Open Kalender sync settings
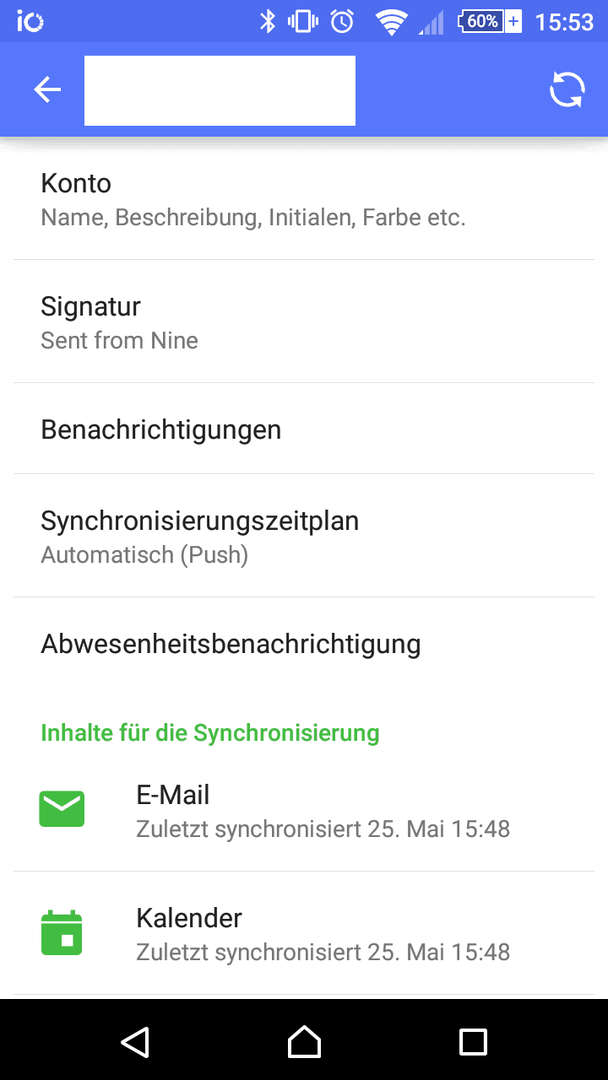 click(x=304, y=933)
